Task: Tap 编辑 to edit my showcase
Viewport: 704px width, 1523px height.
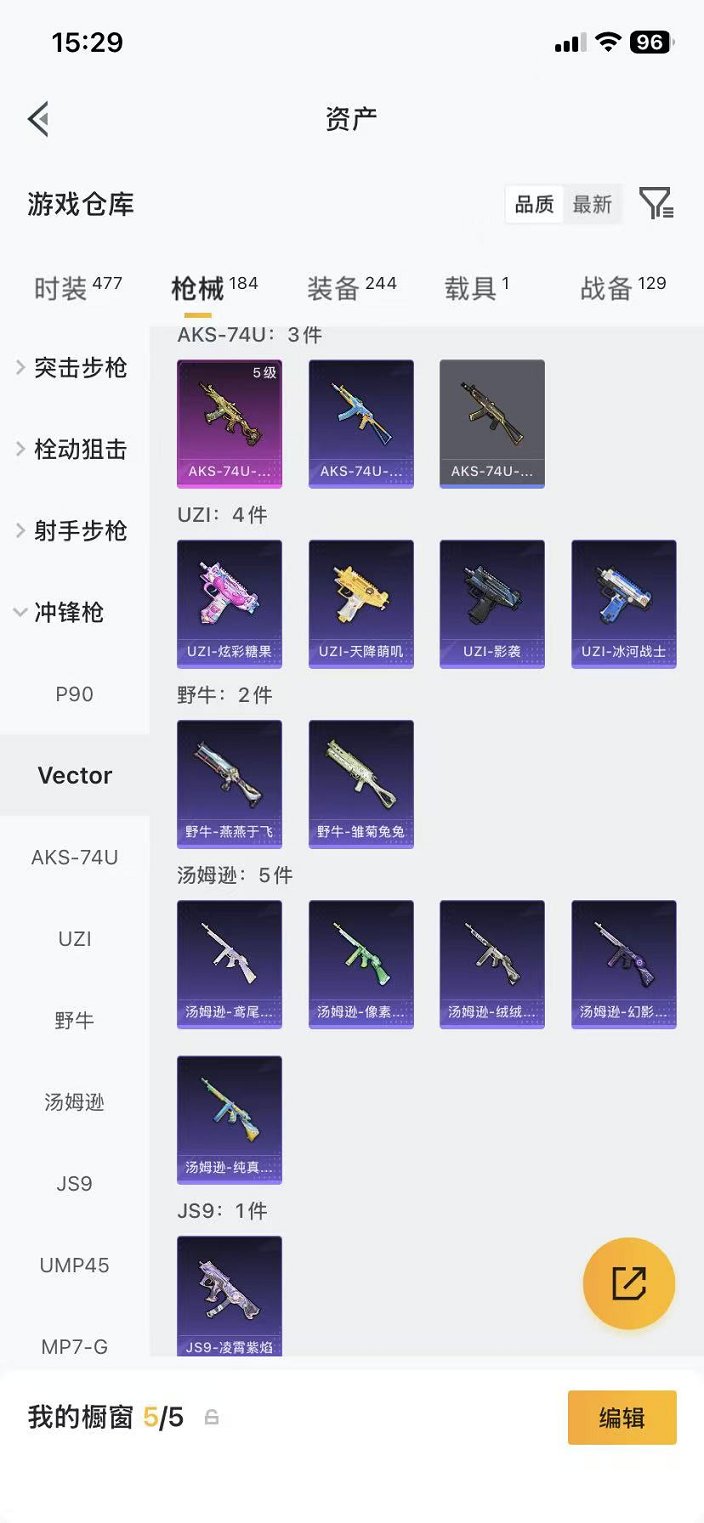Action: click(x=622, y=1417)
